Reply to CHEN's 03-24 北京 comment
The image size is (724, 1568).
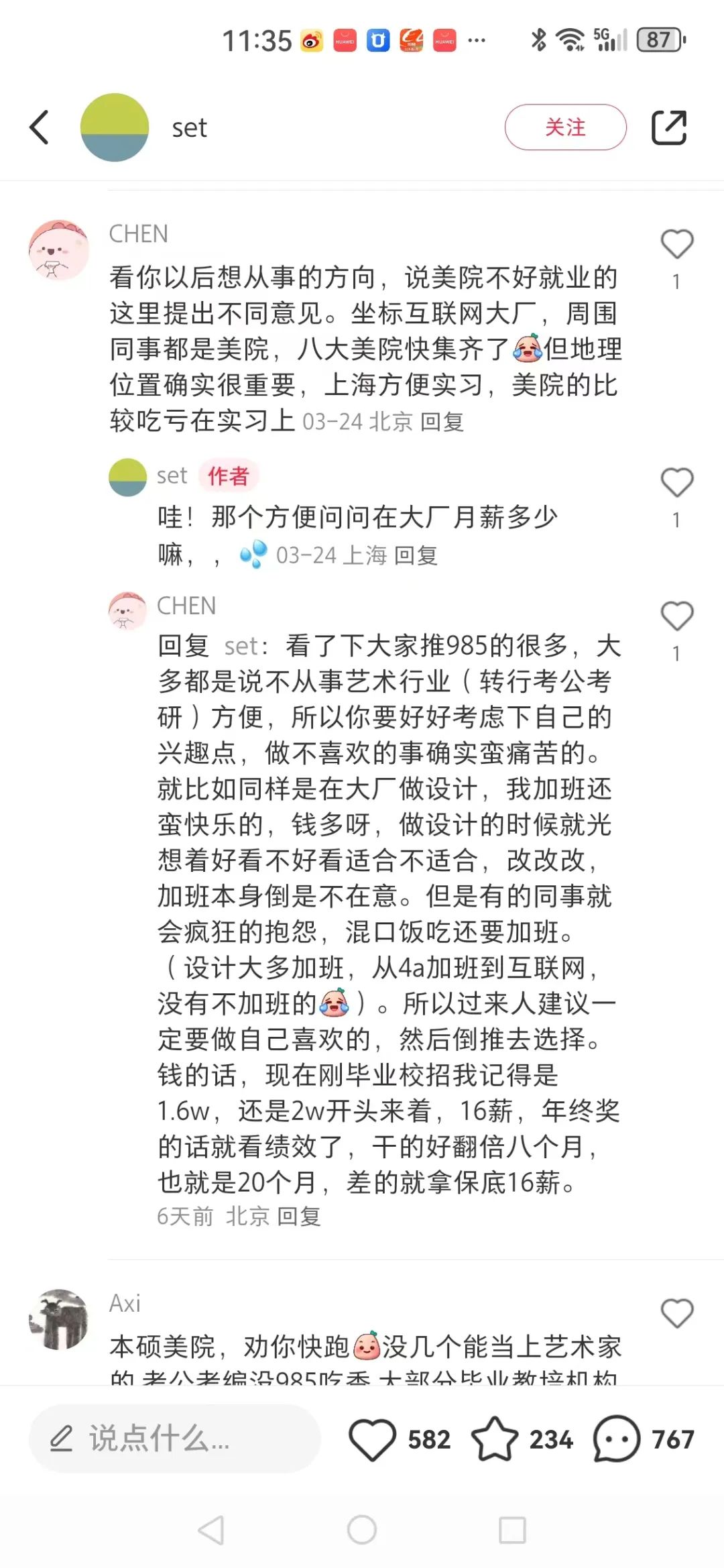[442, 422]
